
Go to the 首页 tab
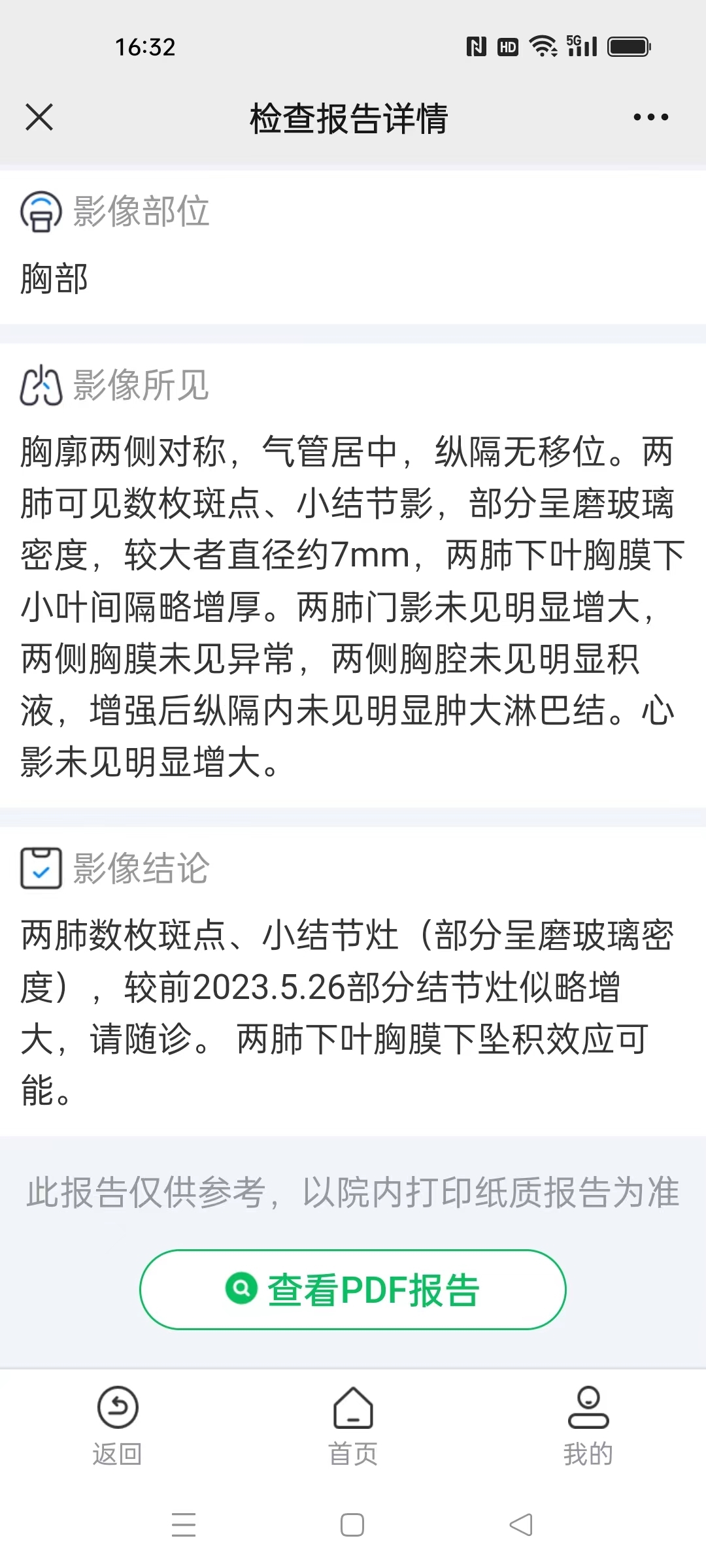[353, 1426]
